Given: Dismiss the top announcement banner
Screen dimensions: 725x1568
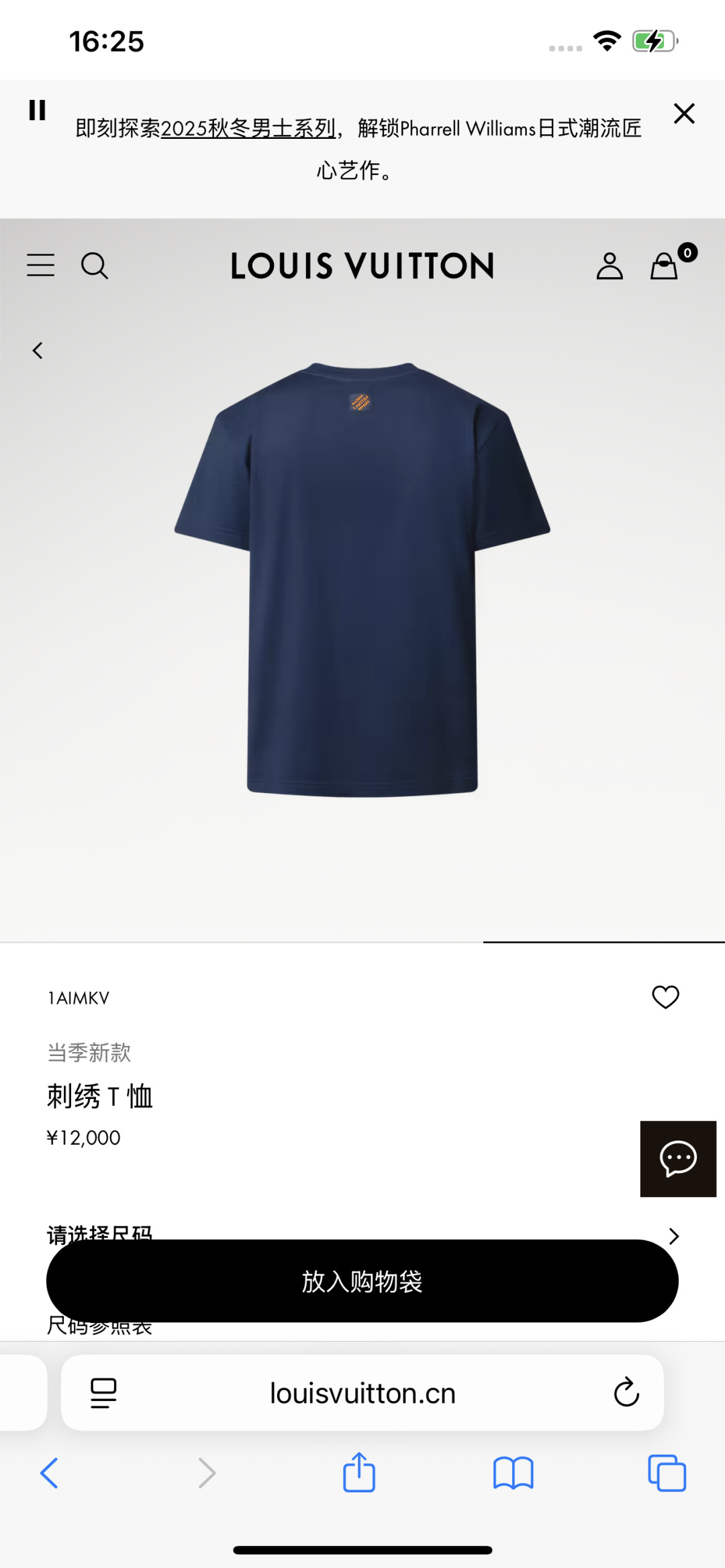Looking at the screenshot, I should [683, 113].
